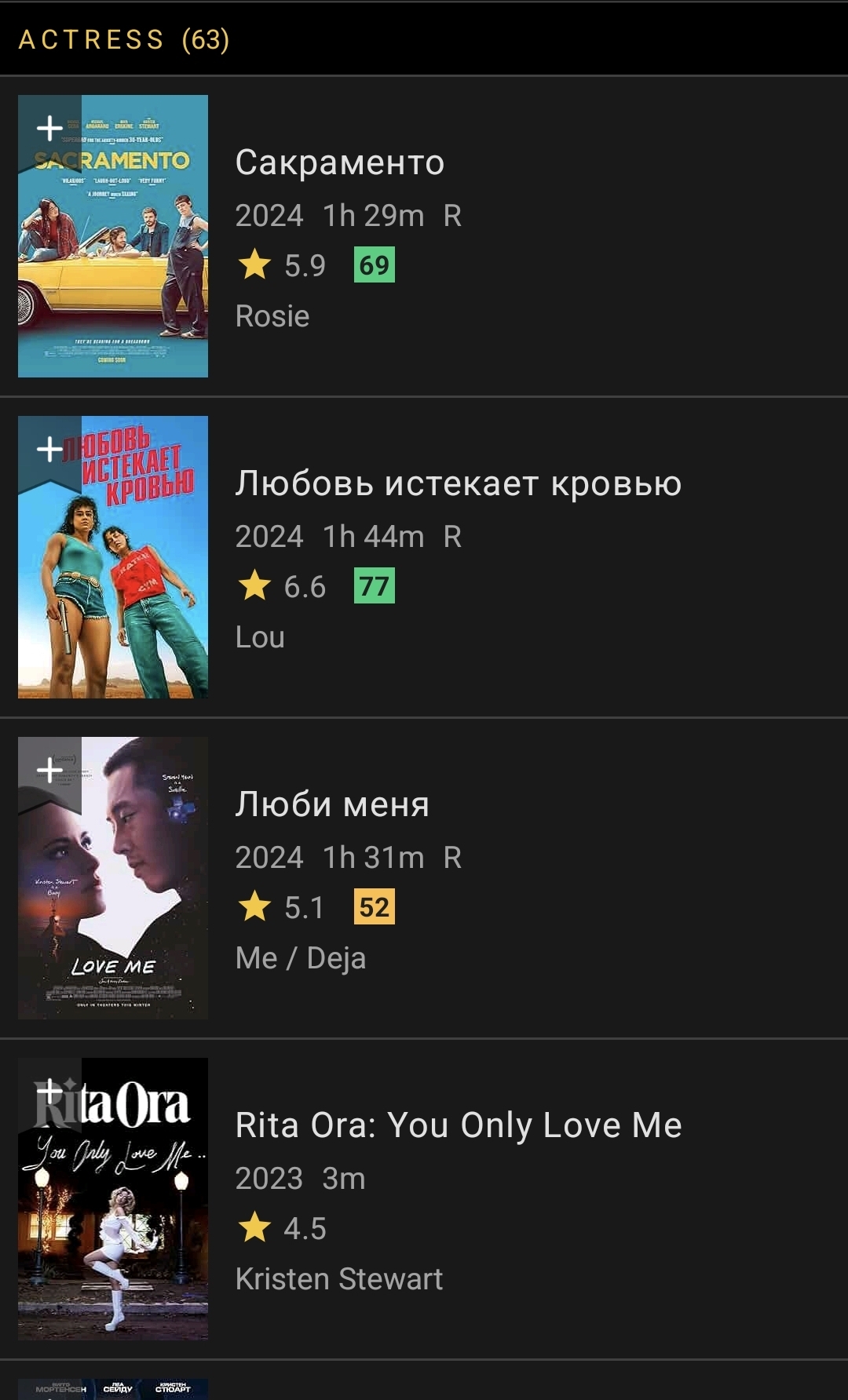Add Люби меня to your watchlist
Screen dimensions: 848x1400
coord(49,770)
